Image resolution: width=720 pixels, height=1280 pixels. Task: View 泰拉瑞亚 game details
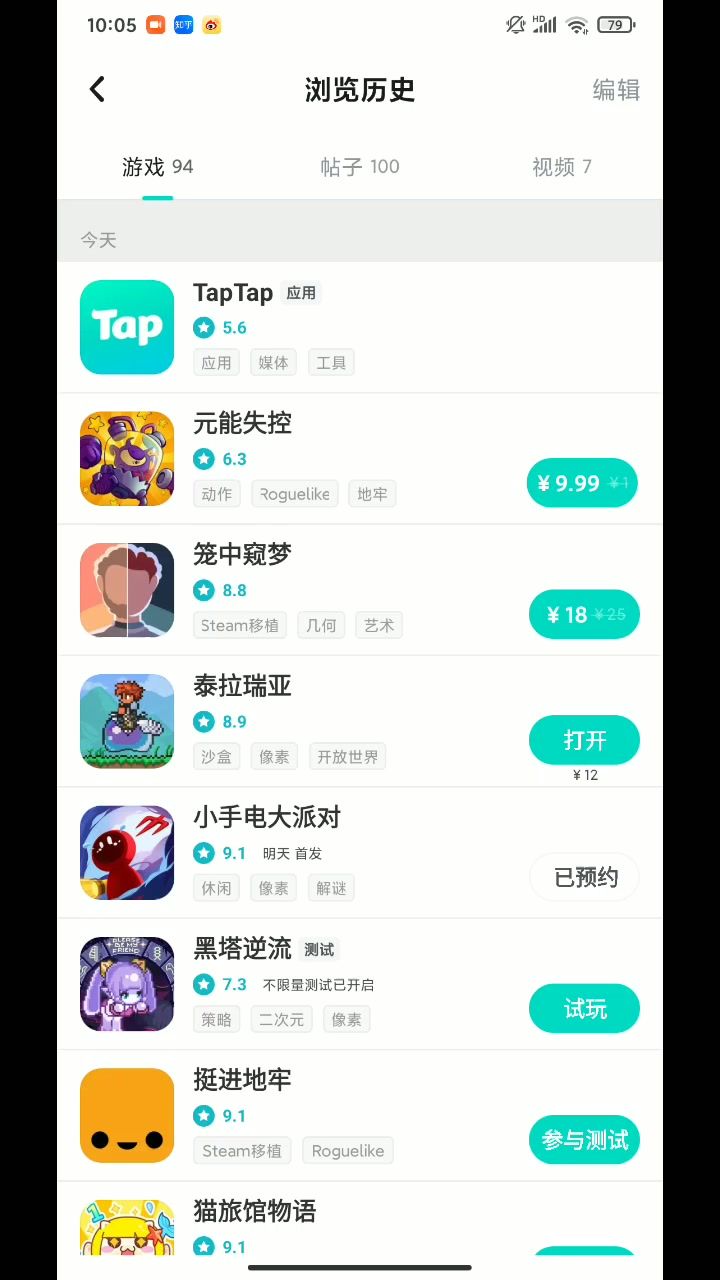click(242, 686)
